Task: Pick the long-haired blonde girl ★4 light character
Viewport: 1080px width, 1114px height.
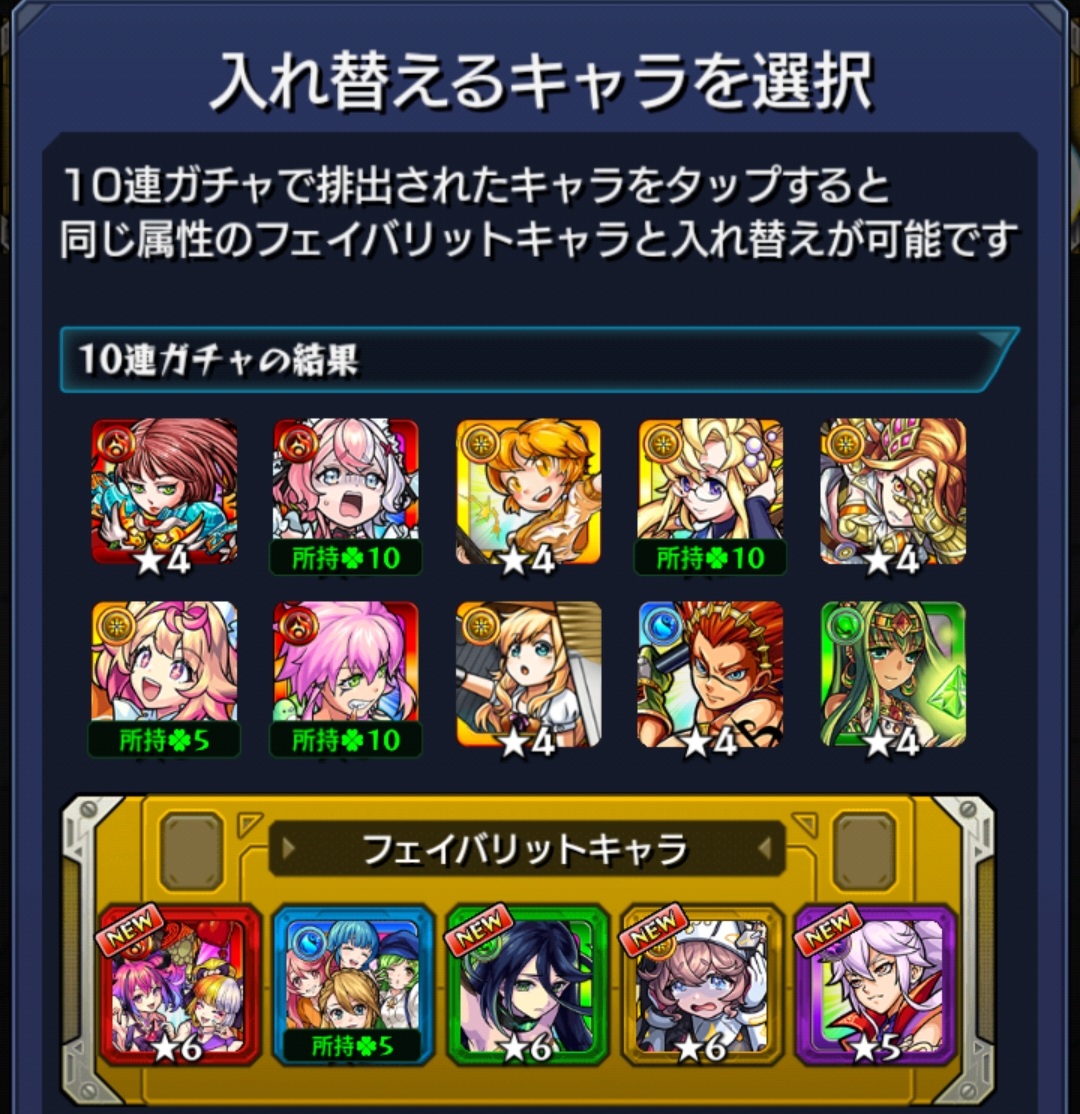Action: pyautogui.click(x=529, y=675)
